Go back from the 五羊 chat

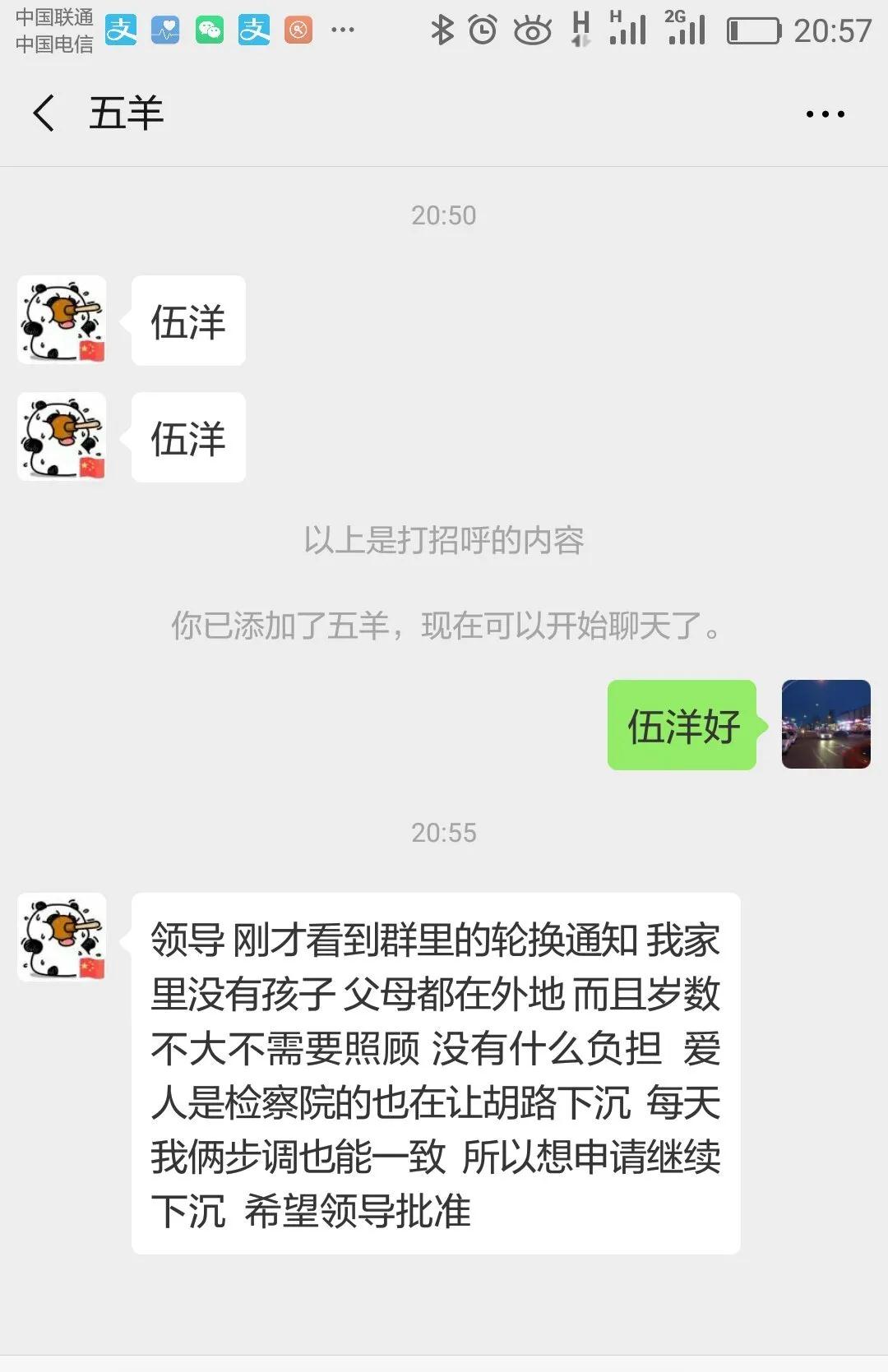pyautogui.click(x=44, y=113)
